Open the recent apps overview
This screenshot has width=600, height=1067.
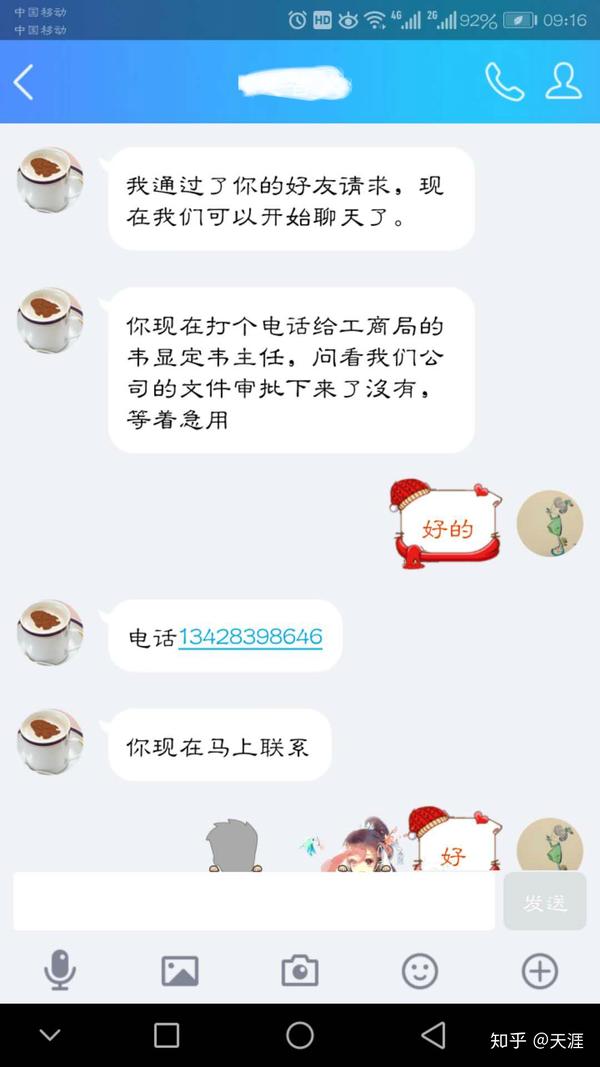click(x=167, y=1035)
